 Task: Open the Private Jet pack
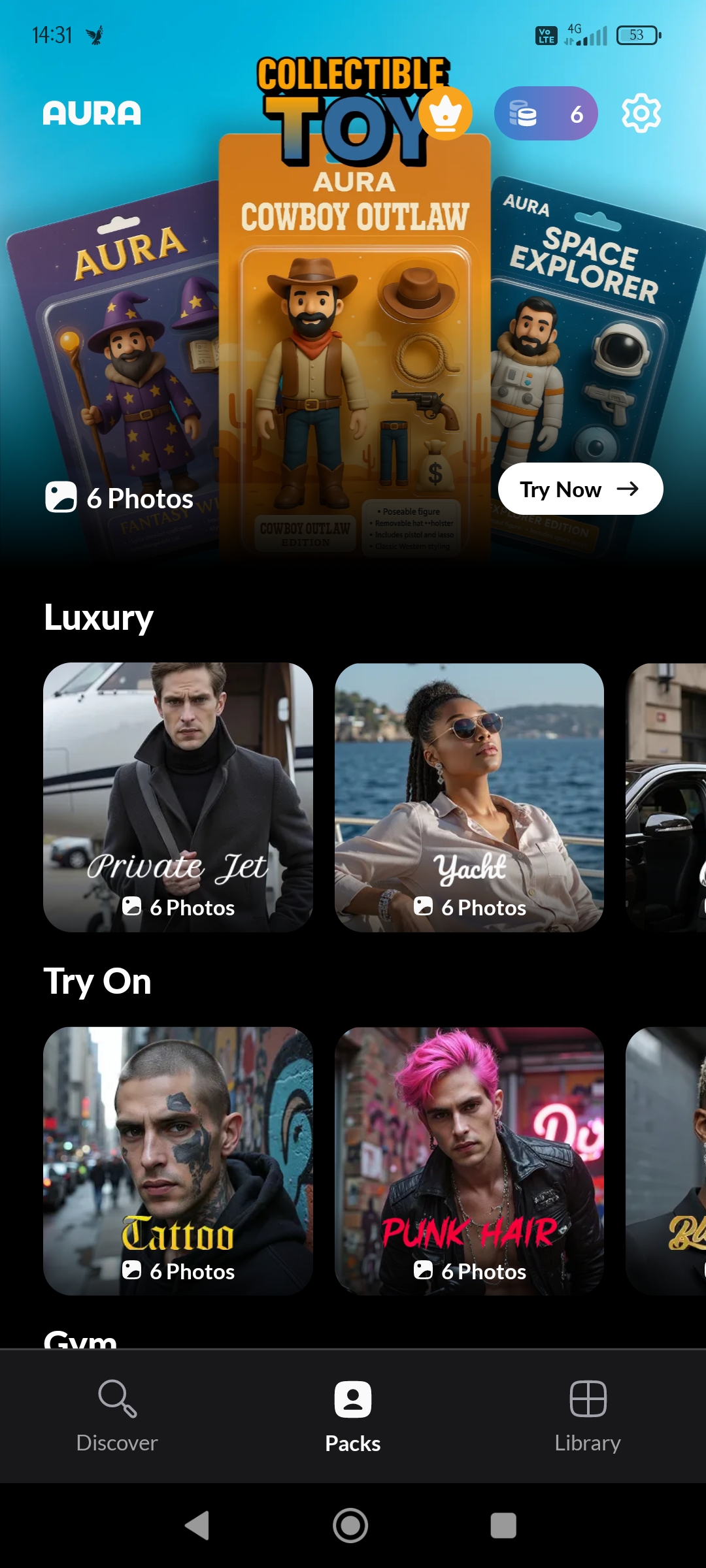click(178, 797)
